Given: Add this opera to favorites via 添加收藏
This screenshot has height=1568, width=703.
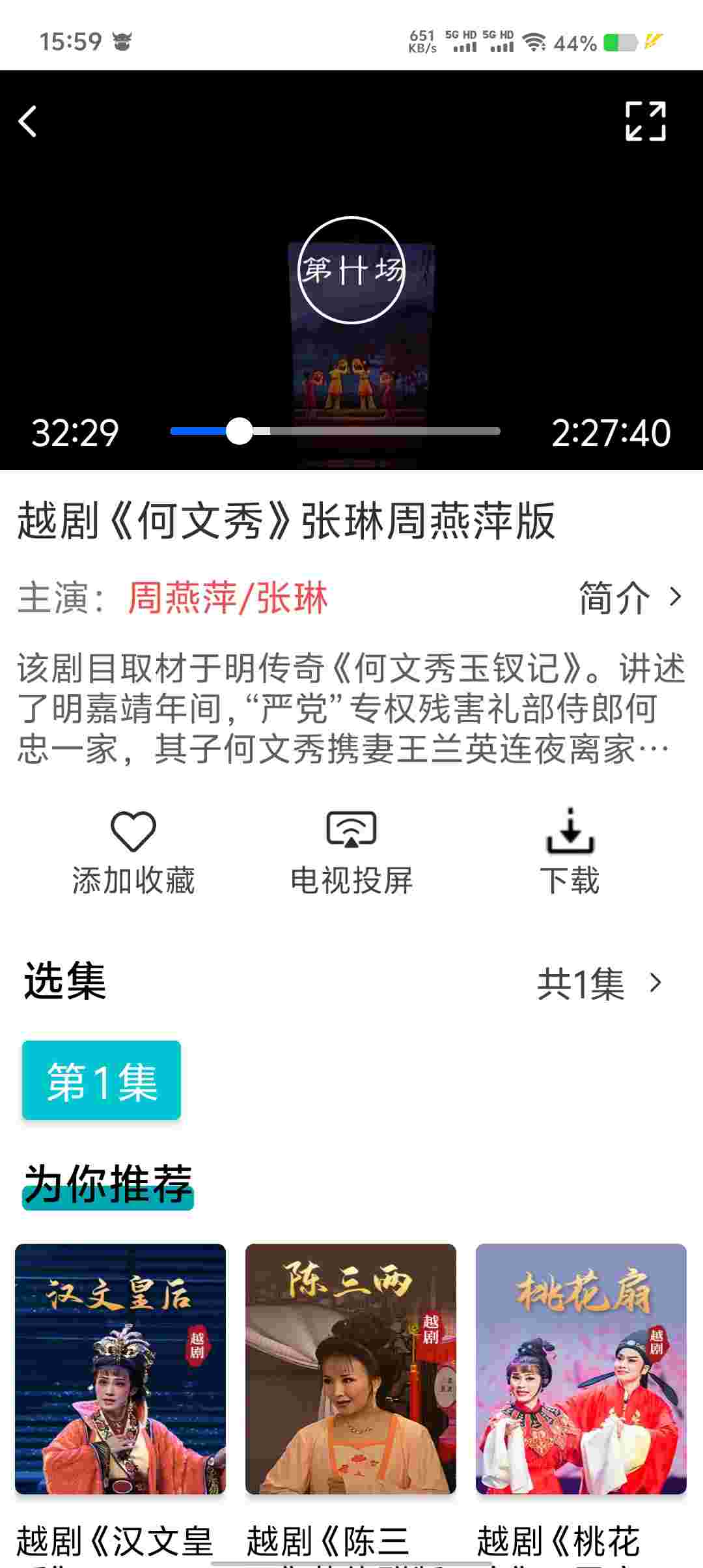Looking at the screenshot, I should [133, 853].
